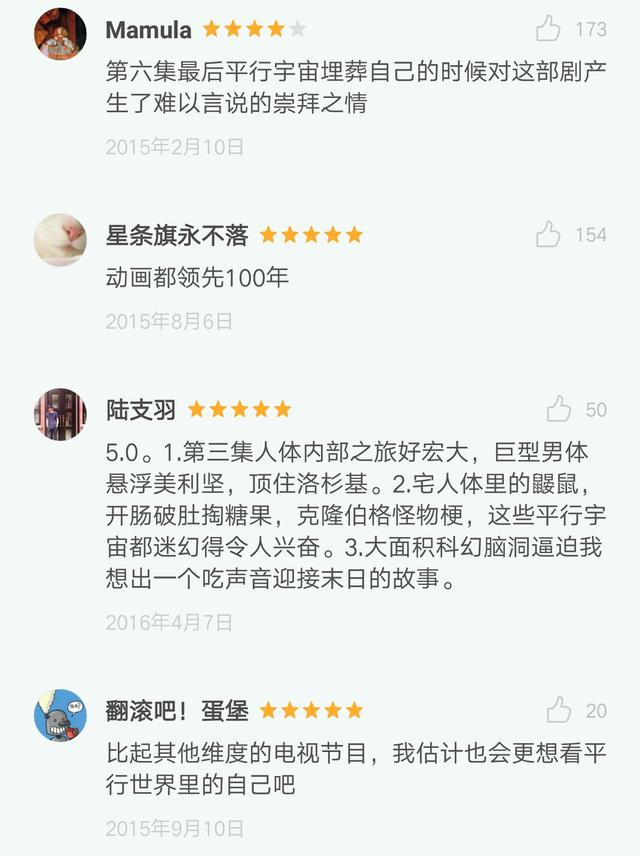
Task: Upvote 陆支羽's review
Action: (x=559, y=409)
